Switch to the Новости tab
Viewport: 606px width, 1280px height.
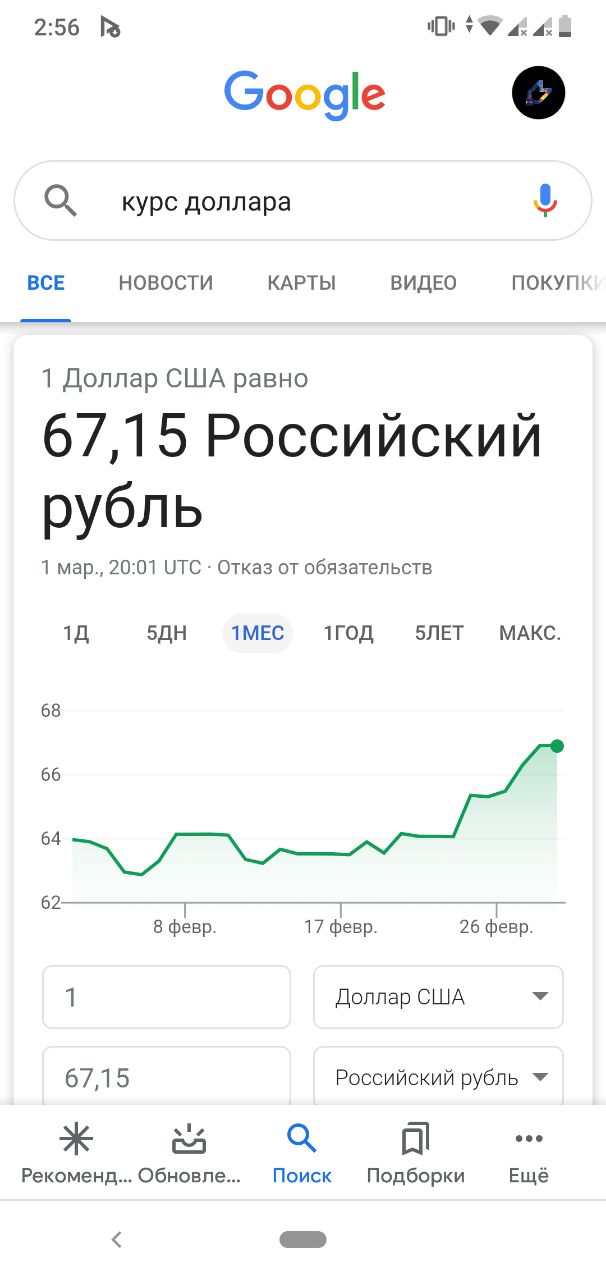point(166,283)
